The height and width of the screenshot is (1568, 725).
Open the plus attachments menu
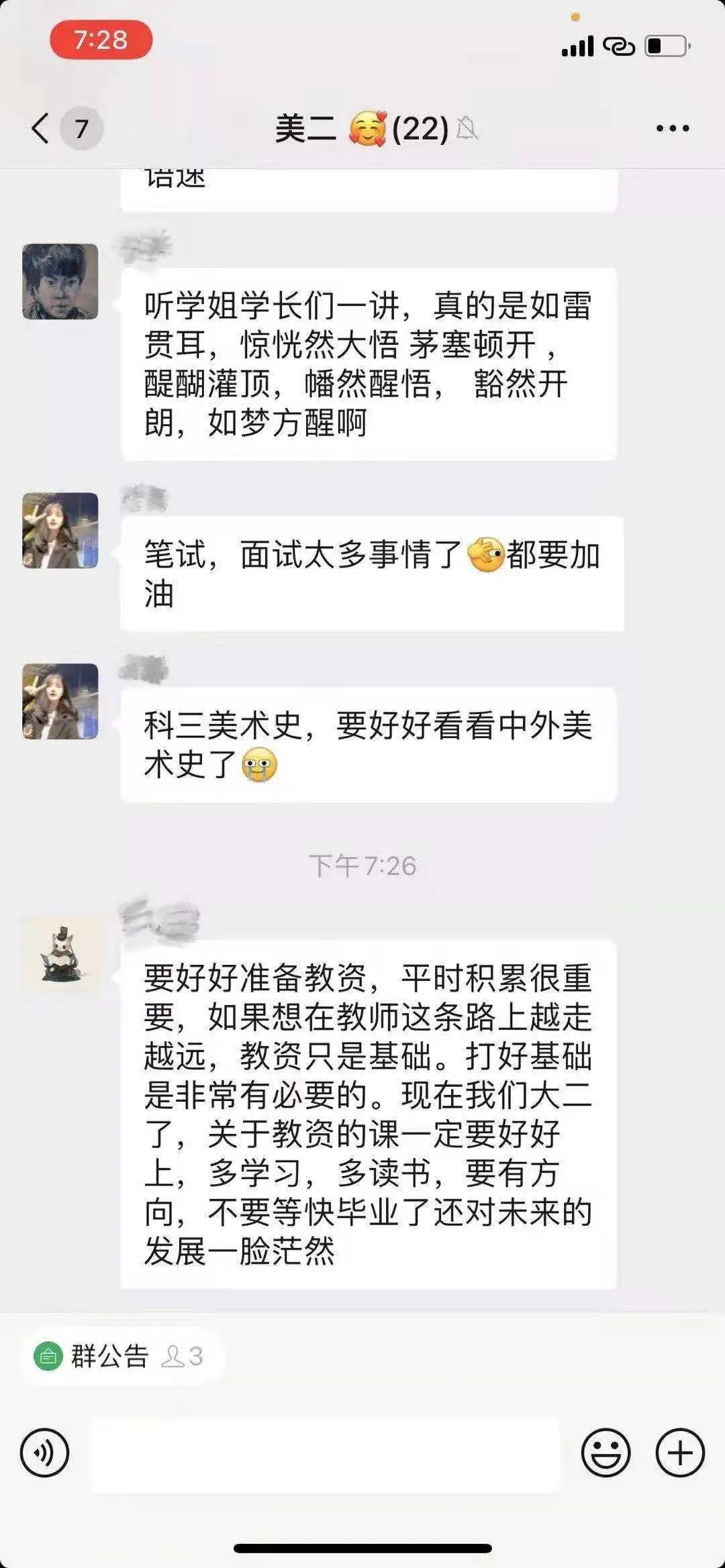[x=679, y=1453]
